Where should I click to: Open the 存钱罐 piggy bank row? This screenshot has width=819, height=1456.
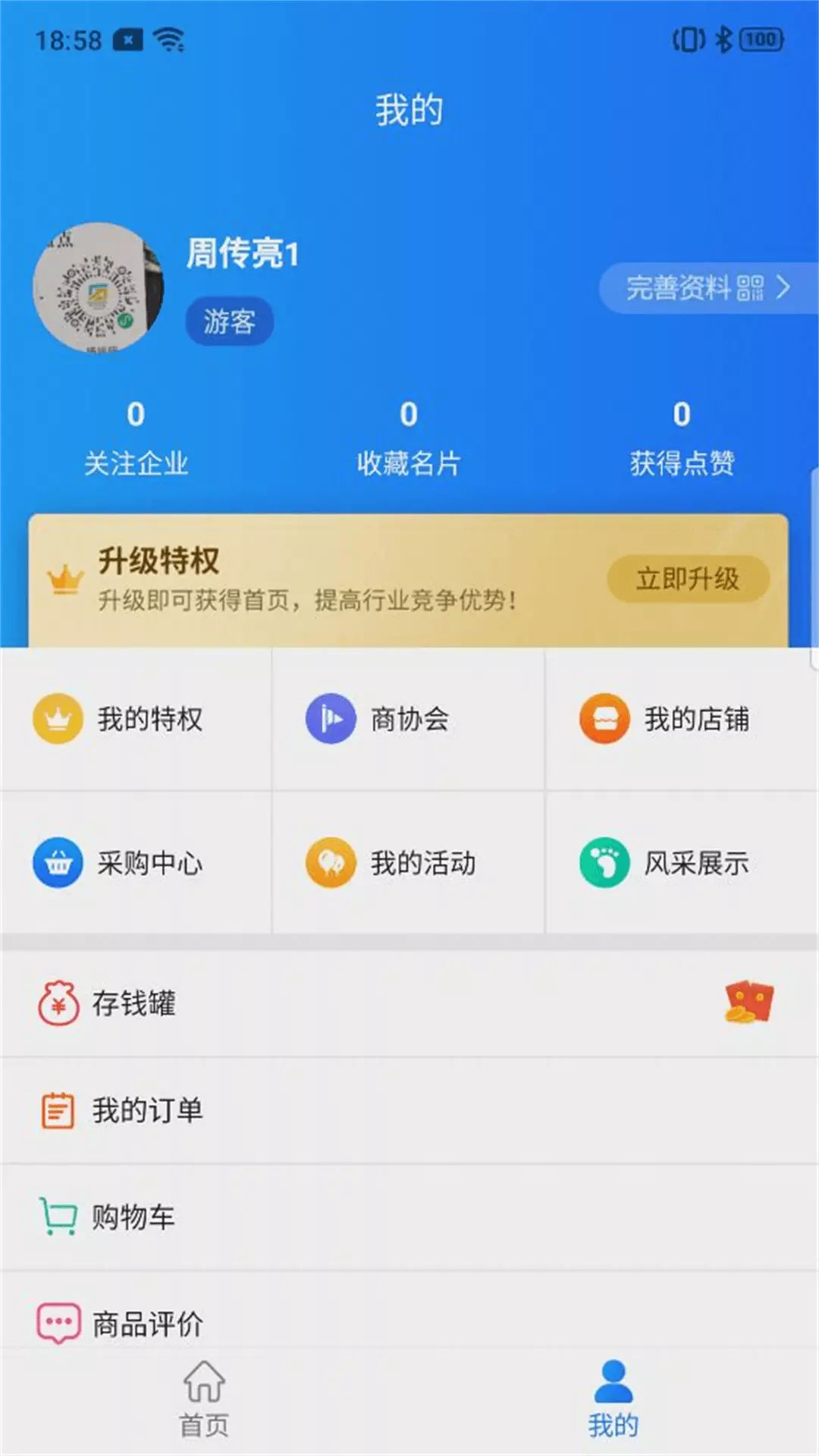coord(409,1004)
